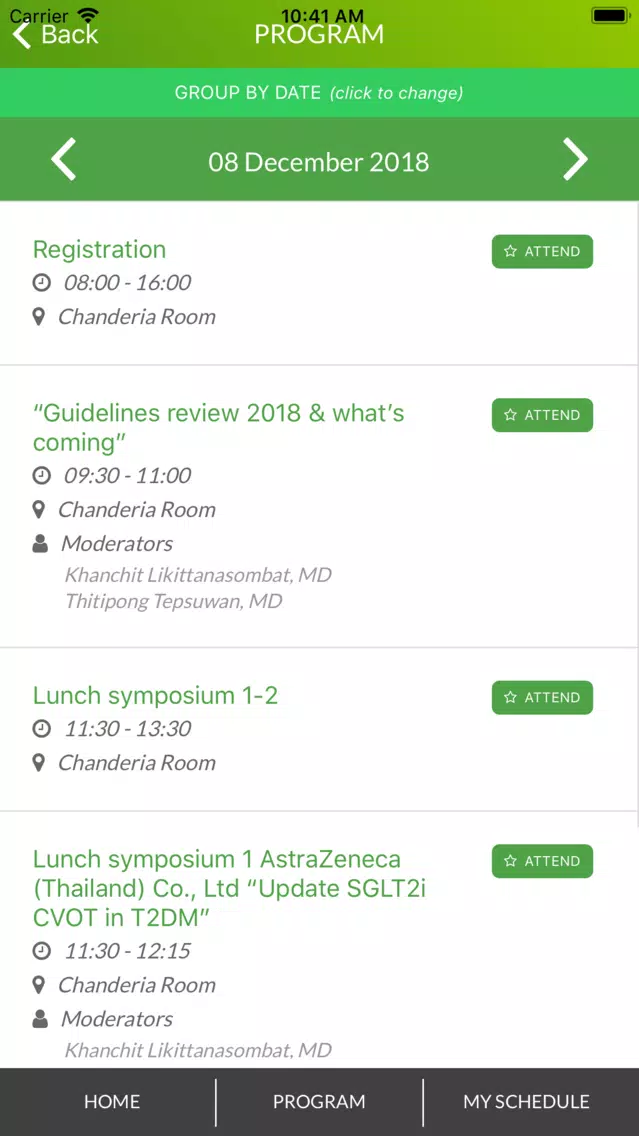Attend Lunch symposium 1-2
This screenshot has height=1136, width=639.
click(542, 698)
